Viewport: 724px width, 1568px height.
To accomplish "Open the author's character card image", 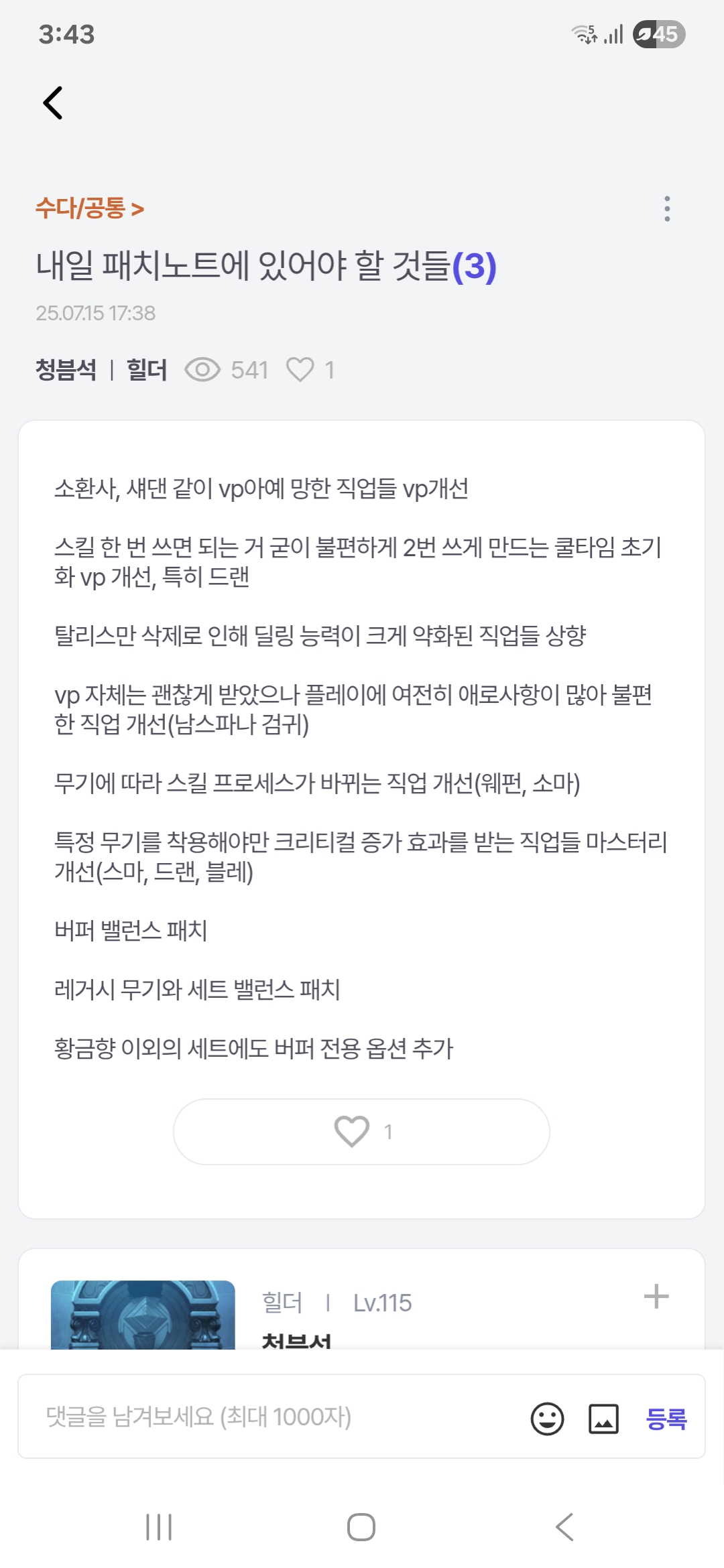I will [143, 1315].
